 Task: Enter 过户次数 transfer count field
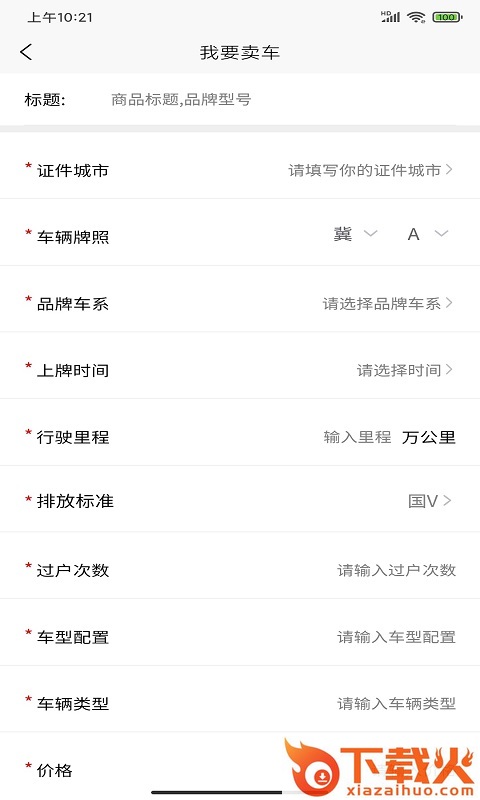tap(396, 570)
